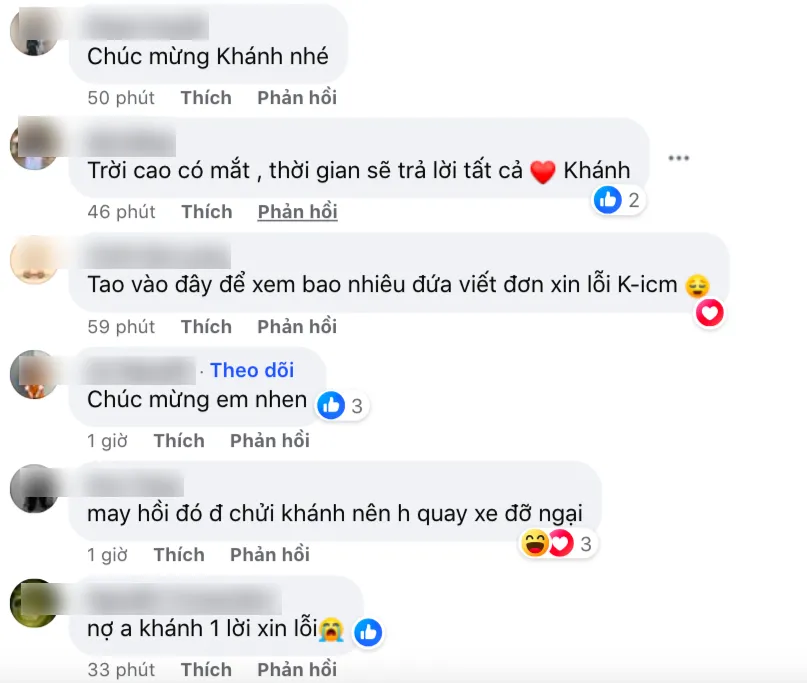Like the comment 'Chúc mừng Khánh nhé'

206,98
